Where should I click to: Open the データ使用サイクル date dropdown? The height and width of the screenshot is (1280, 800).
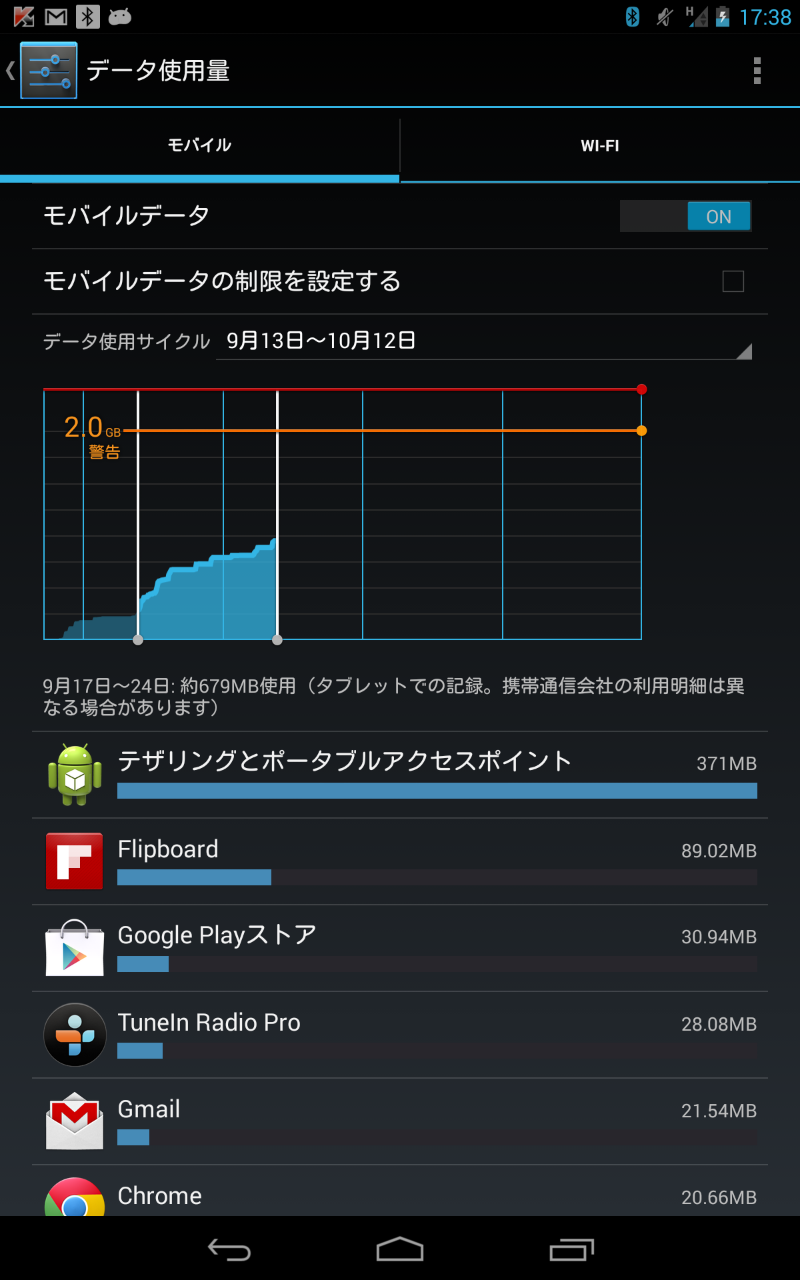point(483,341)
